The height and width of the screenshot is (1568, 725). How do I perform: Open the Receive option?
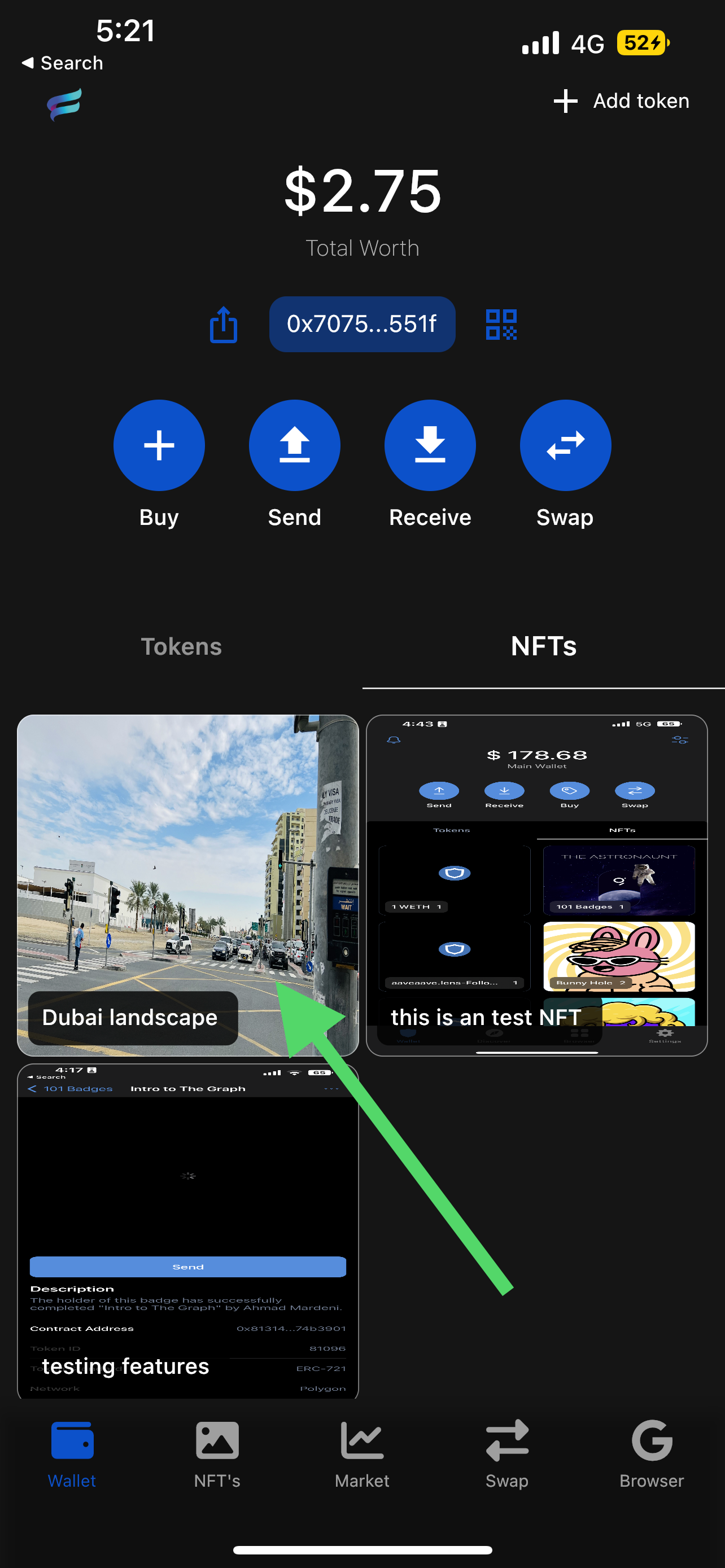(x=430, y=445)
